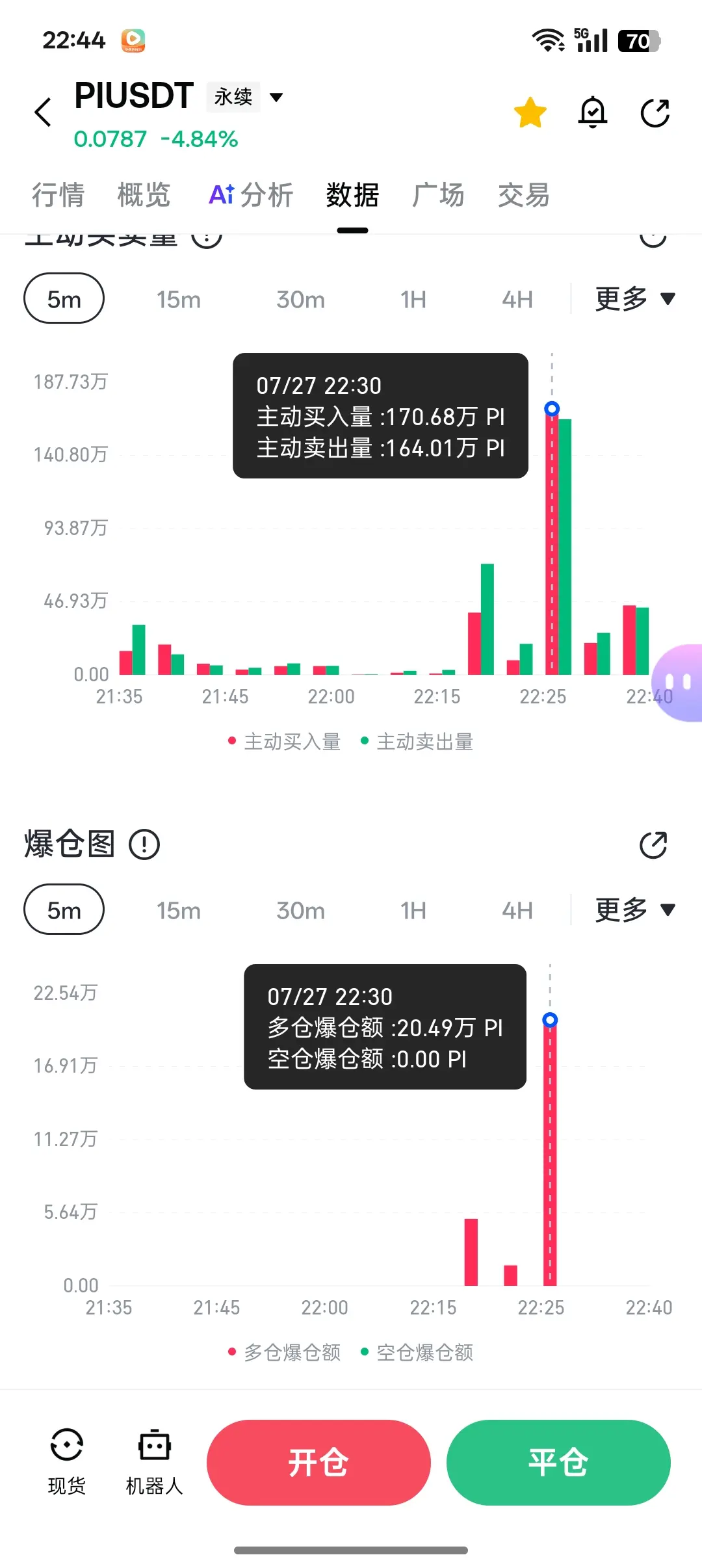Toggle the yellow favorite star
This screenshot has width=702, height=1568.
click(x=530, y=112)
